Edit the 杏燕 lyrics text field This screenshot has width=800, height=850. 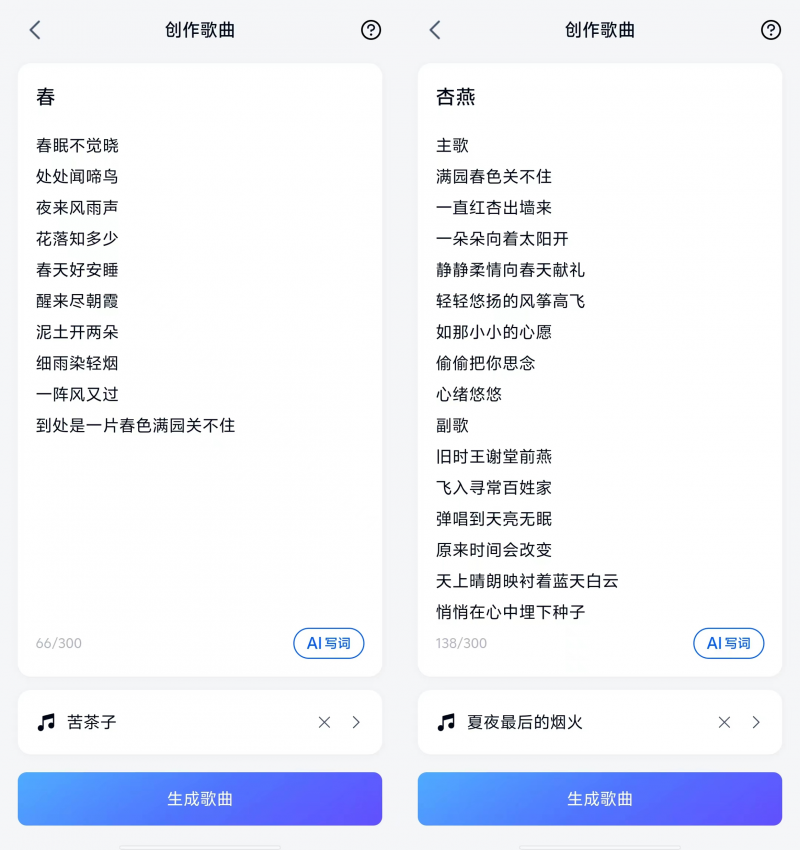600,380
